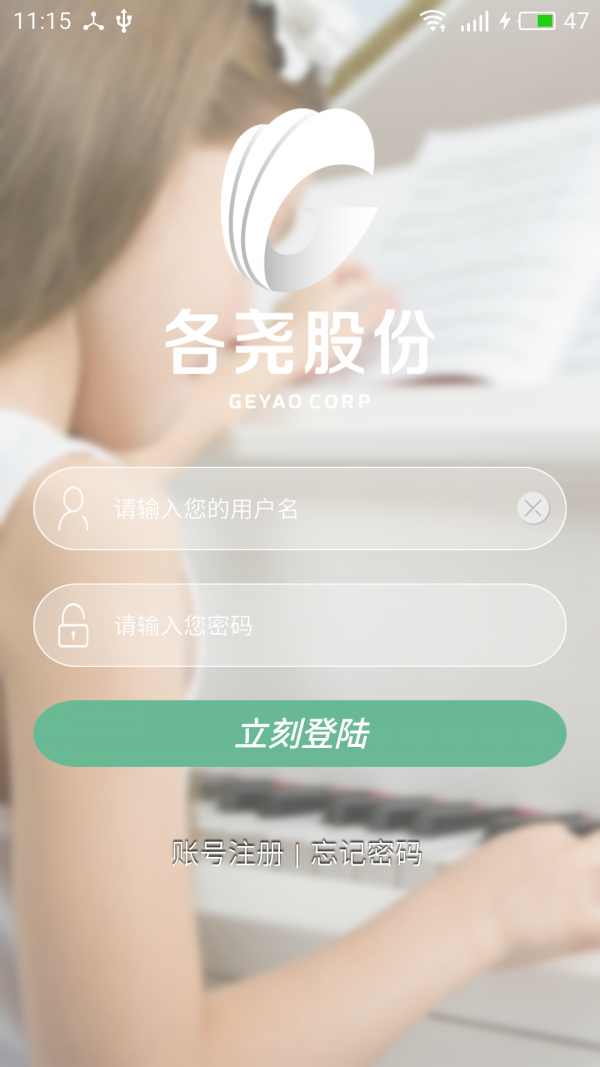Open 忘记密码 forgot password
Screen dimensions: 600x1067
pyautogui.click(x=366, y=854)
